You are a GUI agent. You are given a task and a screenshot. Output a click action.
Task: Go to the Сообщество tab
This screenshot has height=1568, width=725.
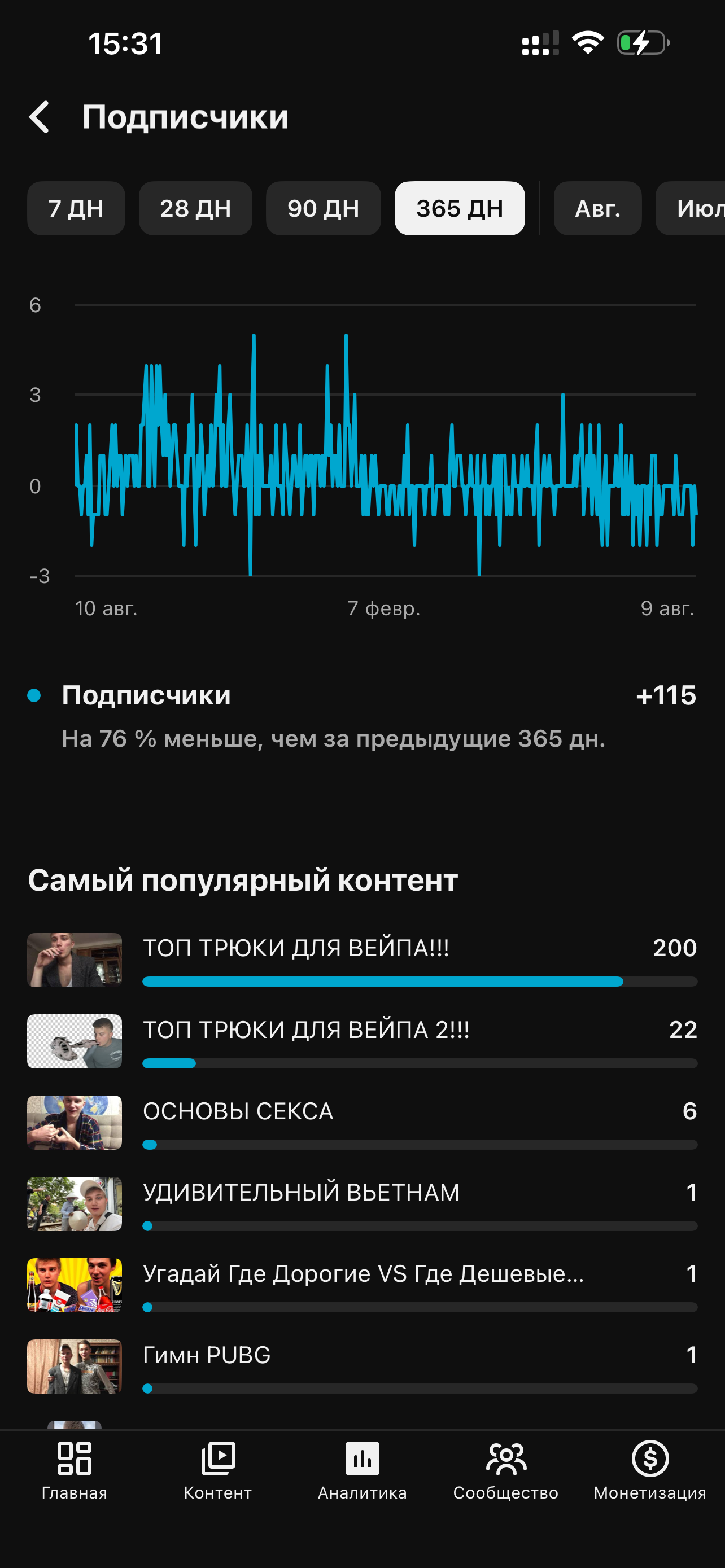[506, 1470]
